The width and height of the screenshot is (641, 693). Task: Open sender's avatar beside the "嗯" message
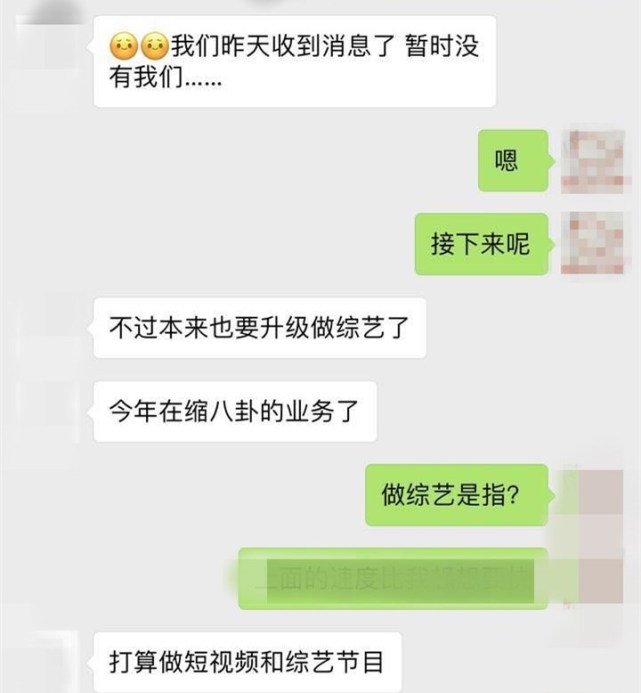coord(594,161)
